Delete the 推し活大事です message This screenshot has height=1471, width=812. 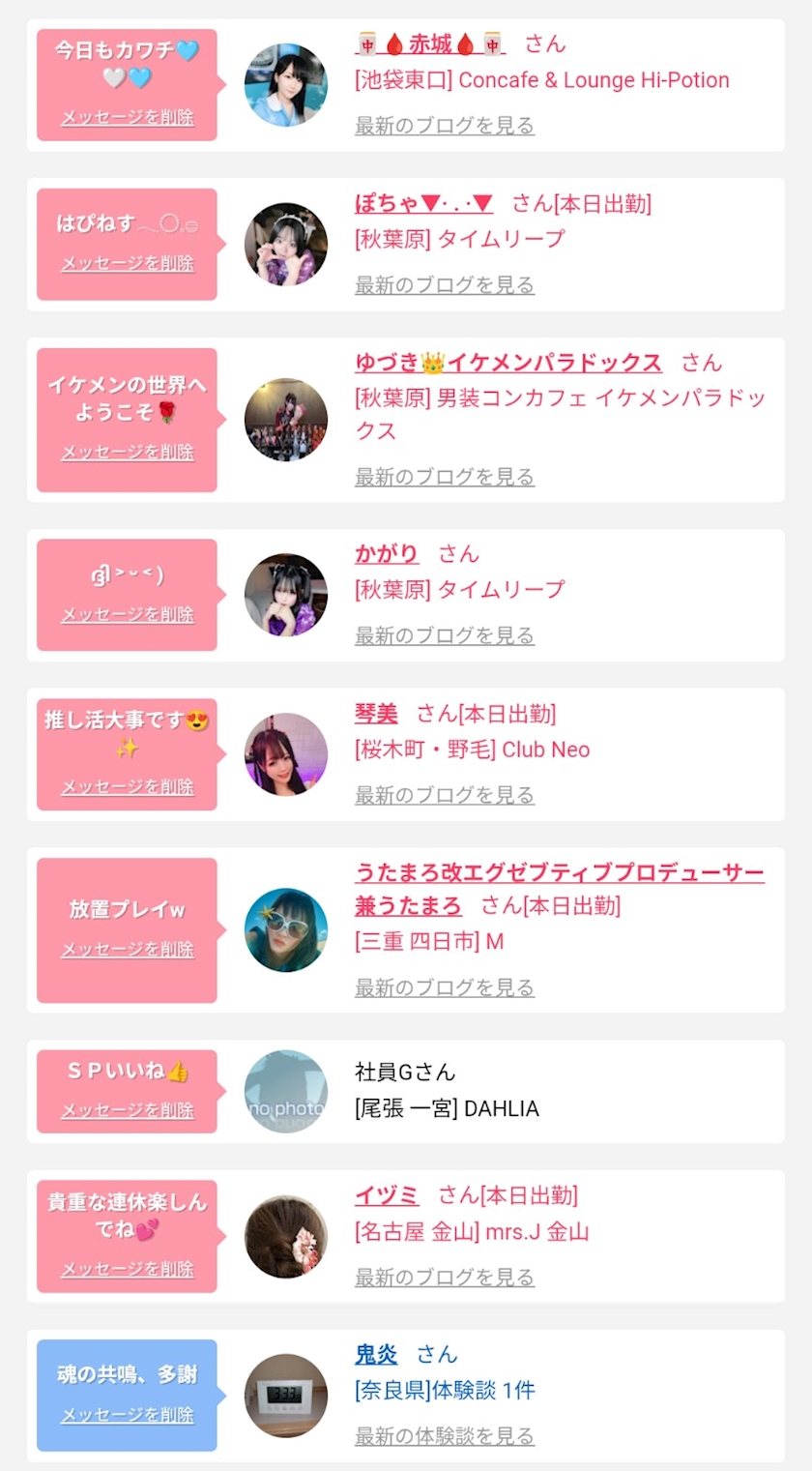click(128, 787)
